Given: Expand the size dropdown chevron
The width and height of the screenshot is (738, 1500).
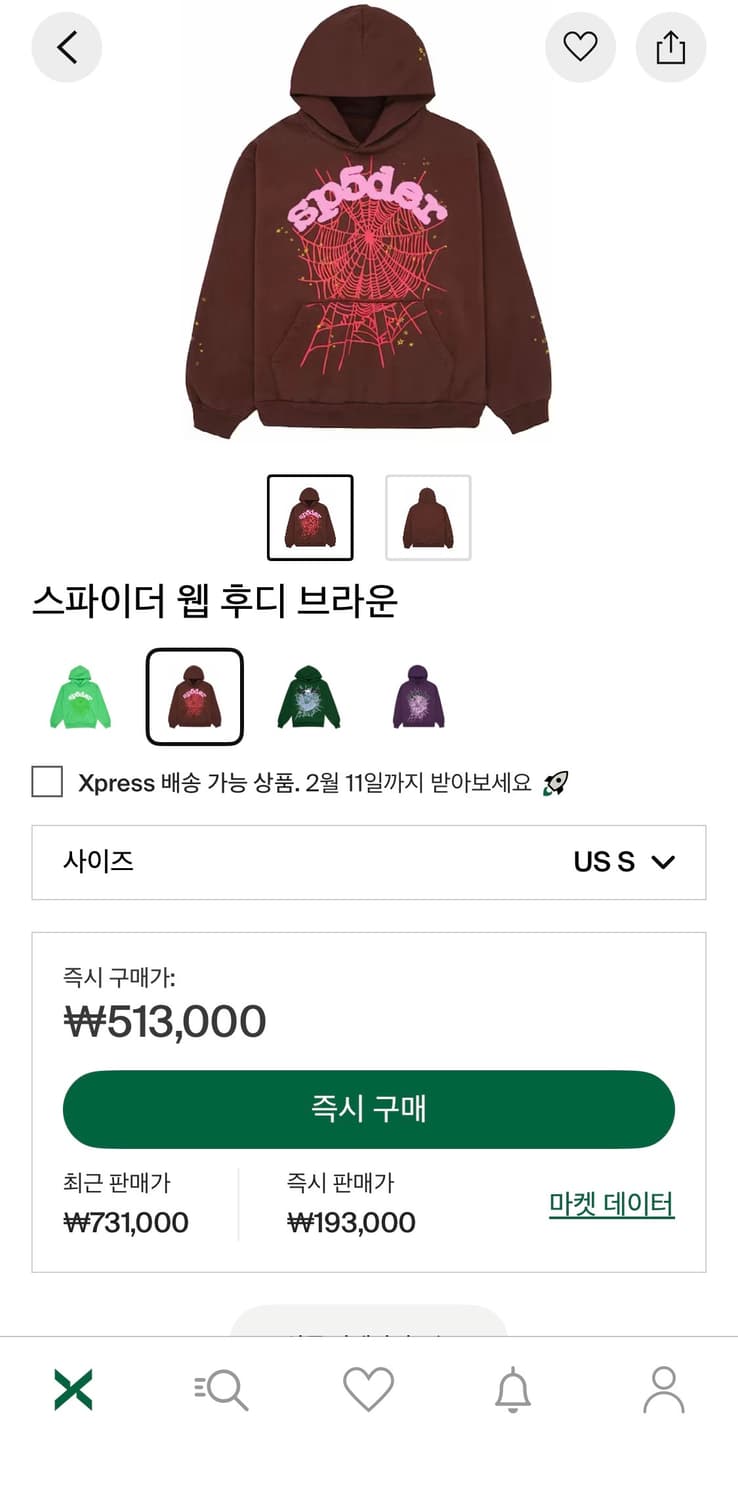Looking at the screenshot, I should click(664, 862).
